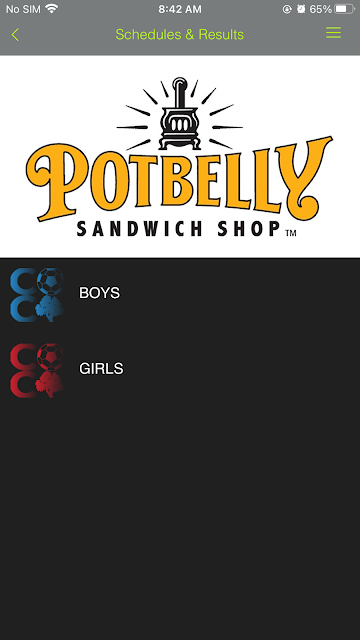360x640 pixels.
Task: Open the hamburger menu
Action: click(x=333, y=33)
